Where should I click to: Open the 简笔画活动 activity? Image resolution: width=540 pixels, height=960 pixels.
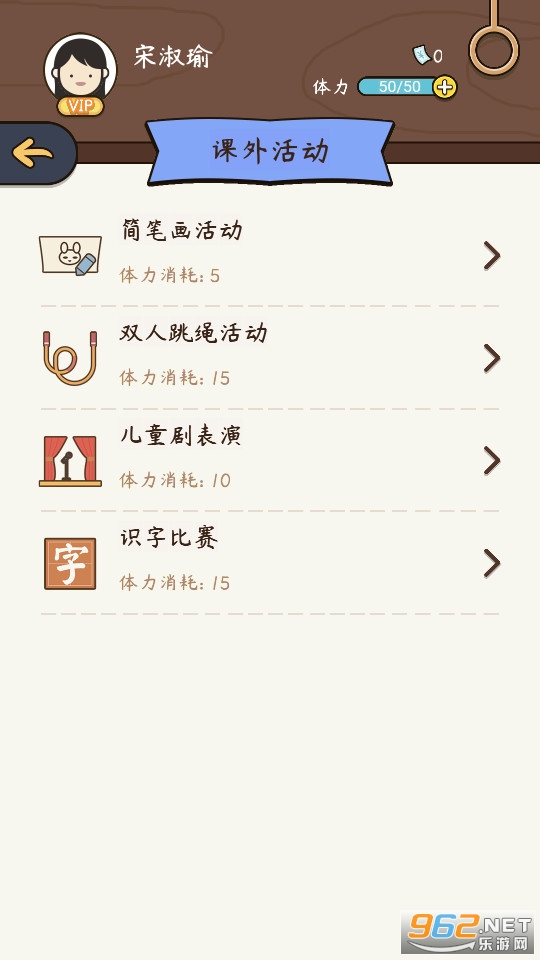tap(269, 255)
